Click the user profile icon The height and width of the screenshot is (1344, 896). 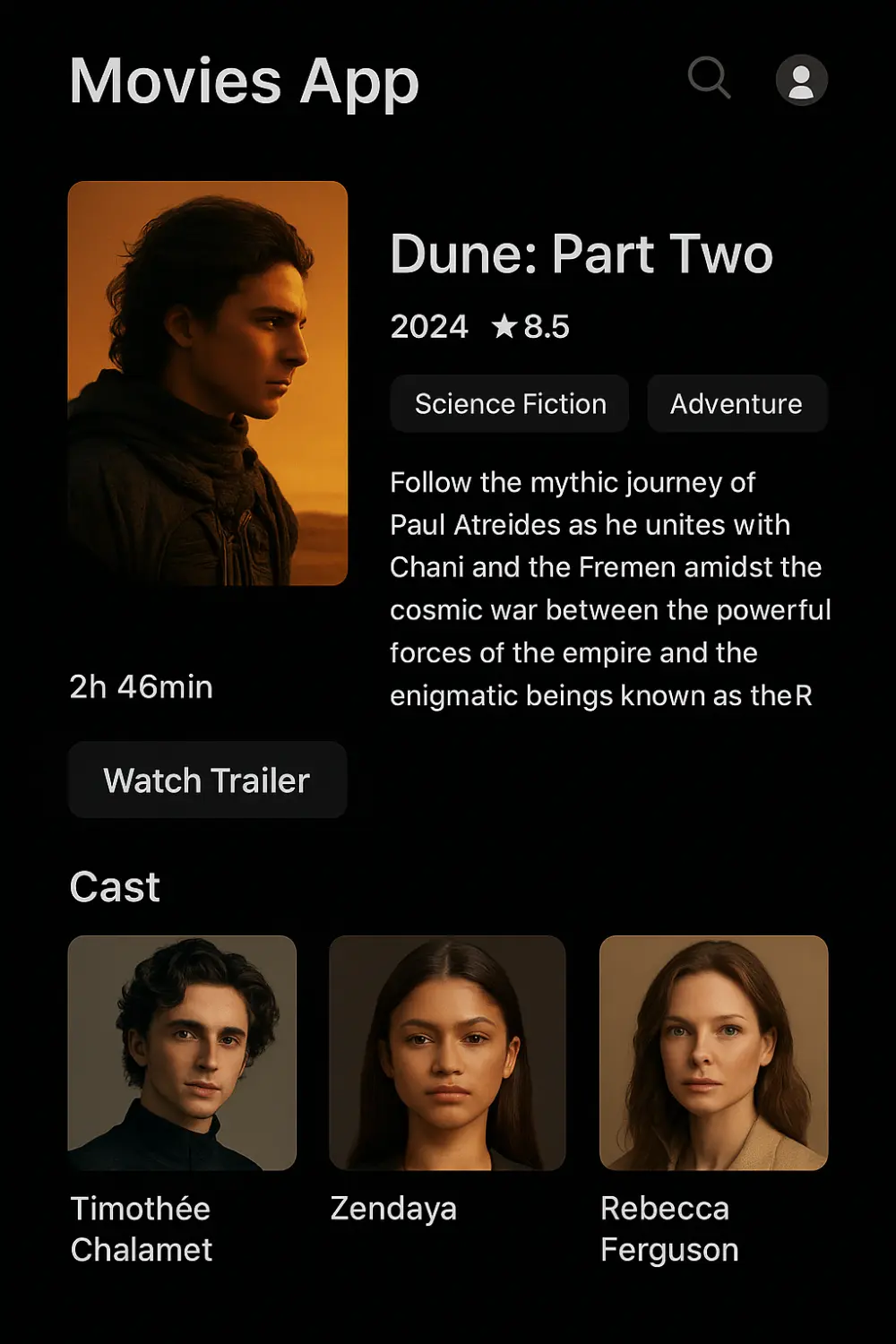(x=800, y=81)
